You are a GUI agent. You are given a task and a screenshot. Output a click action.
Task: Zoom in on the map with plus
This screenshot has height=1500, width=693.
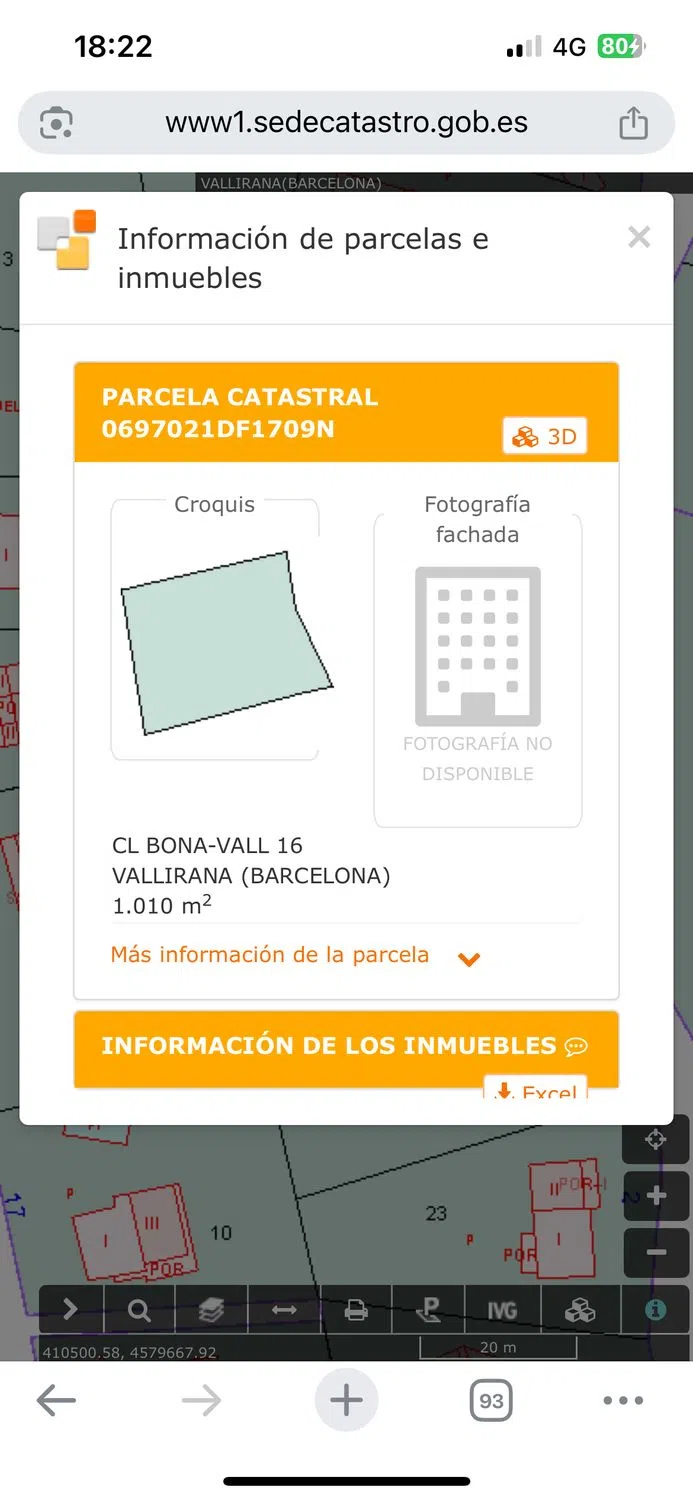pyautogui.click(x=656, y=1196)
